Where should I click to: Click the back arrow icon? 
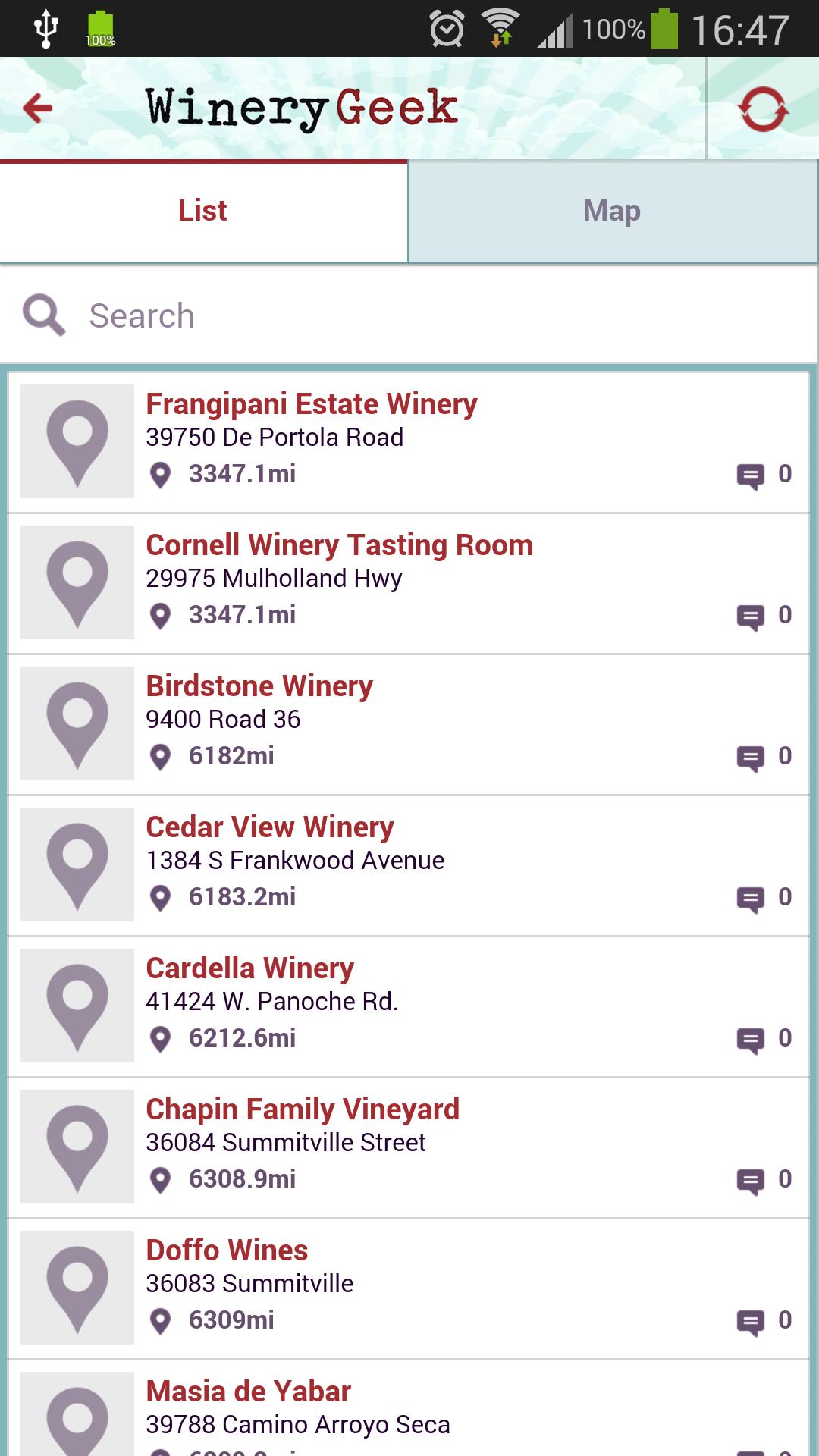36,108
